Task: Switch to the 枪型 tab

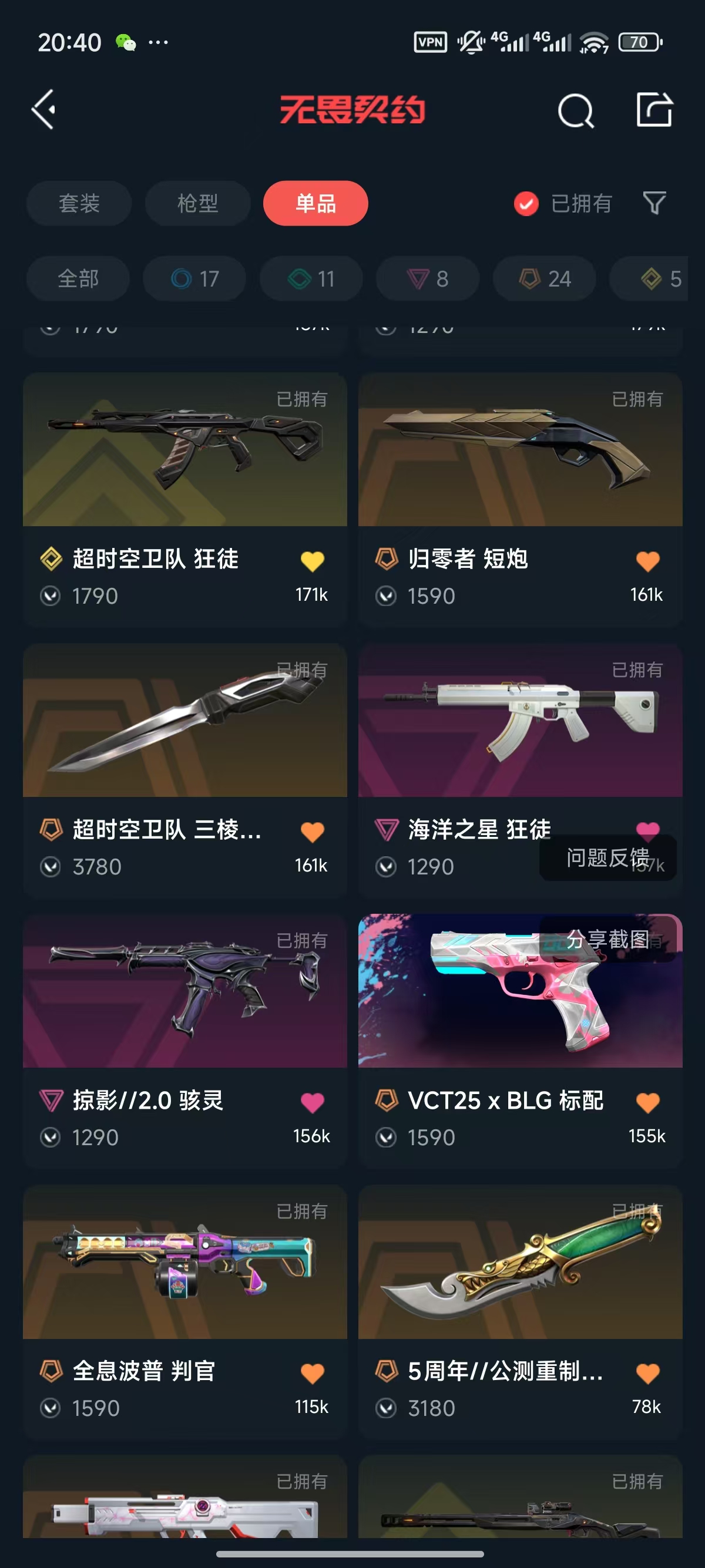Action: click(x=198, y=203)
